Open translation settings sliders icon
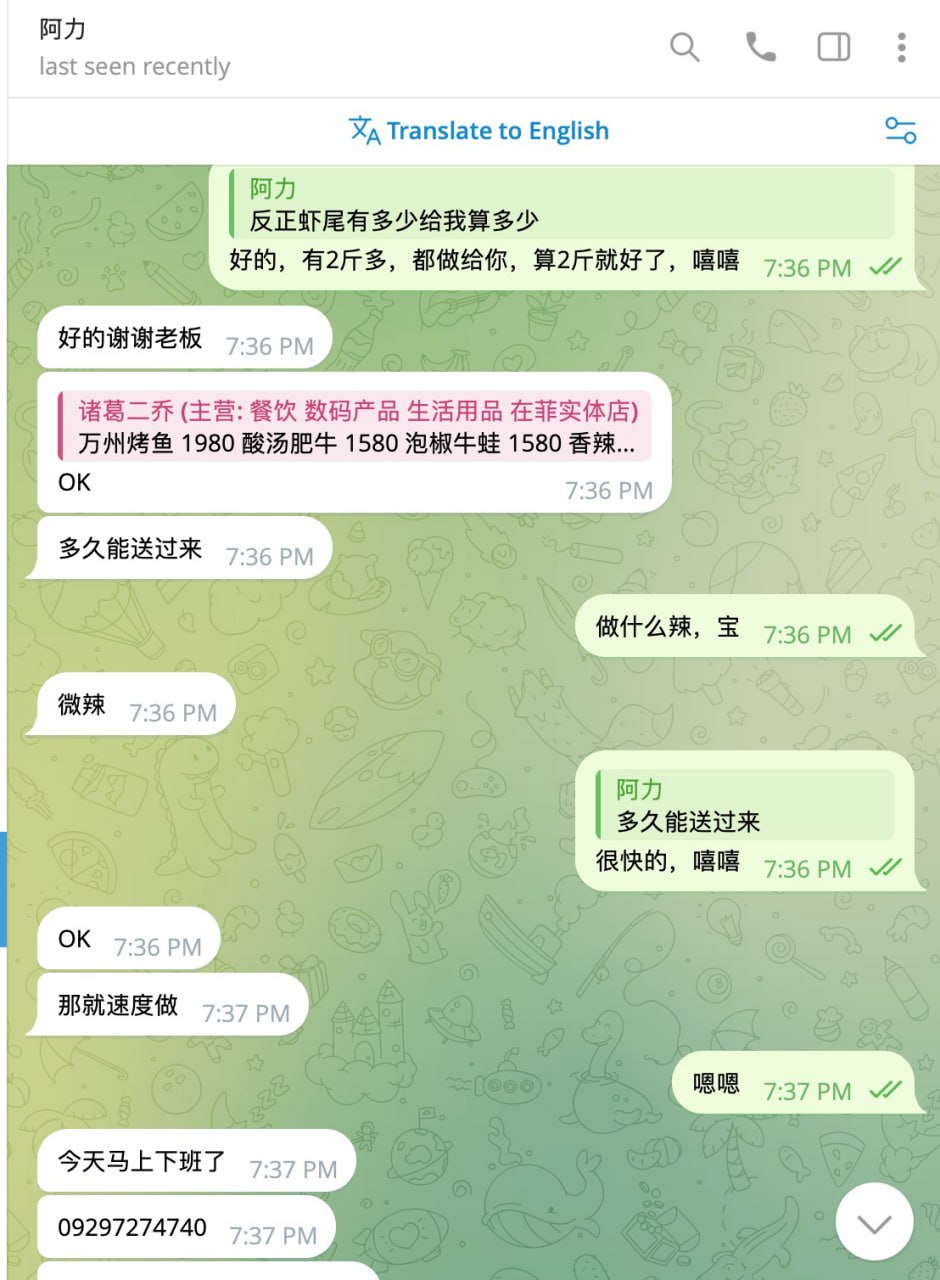Viewport: 940px width, 1280px height. click(x=900, y=131)
